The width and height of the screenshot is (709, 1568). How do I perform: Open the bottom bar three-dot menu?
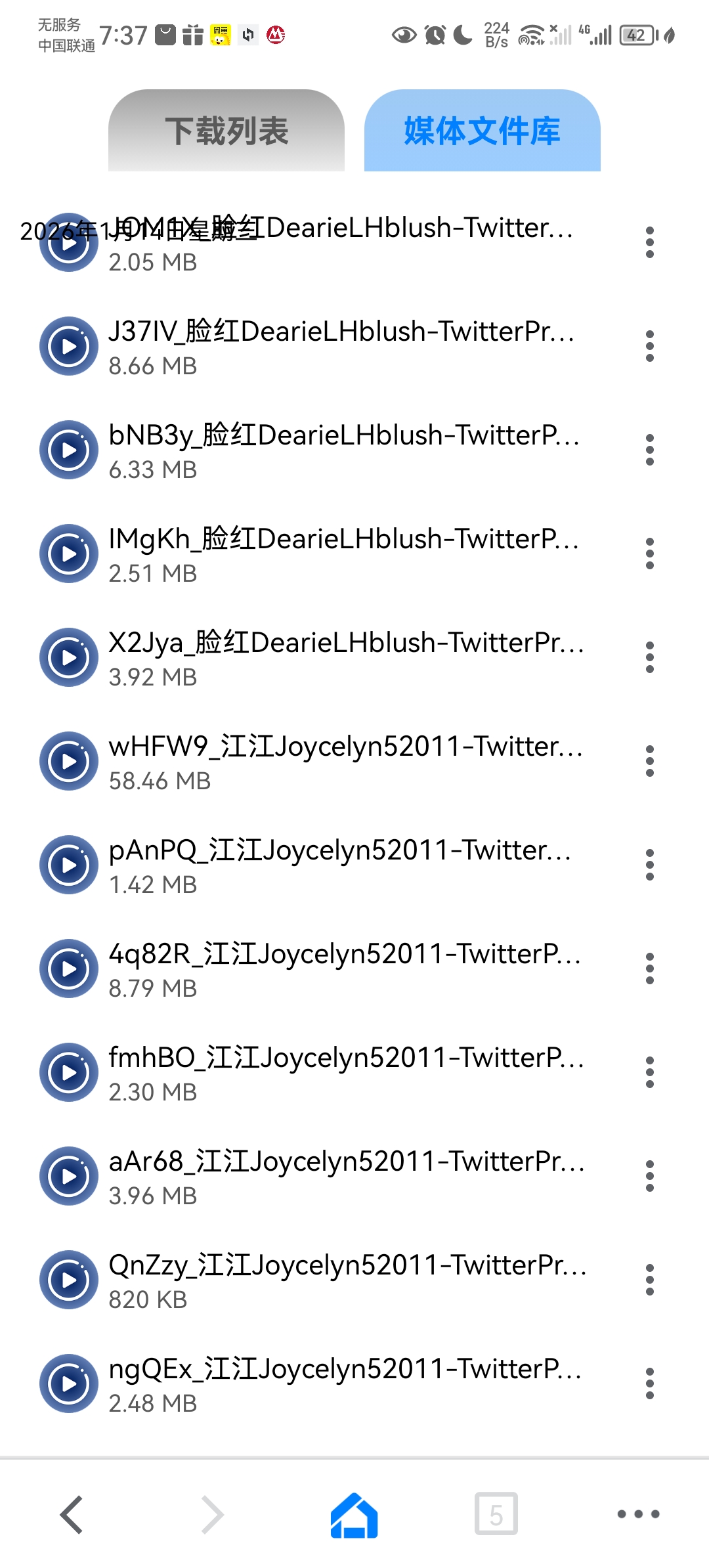637,1514
